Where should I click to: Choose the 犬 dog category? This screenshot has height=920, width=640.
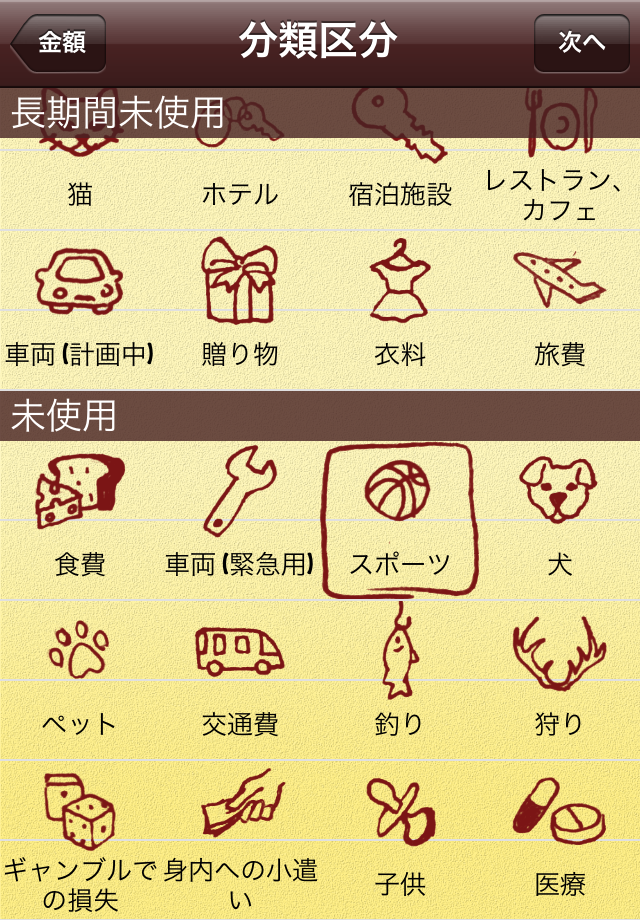pyautogui.click(x=560, y=515)
